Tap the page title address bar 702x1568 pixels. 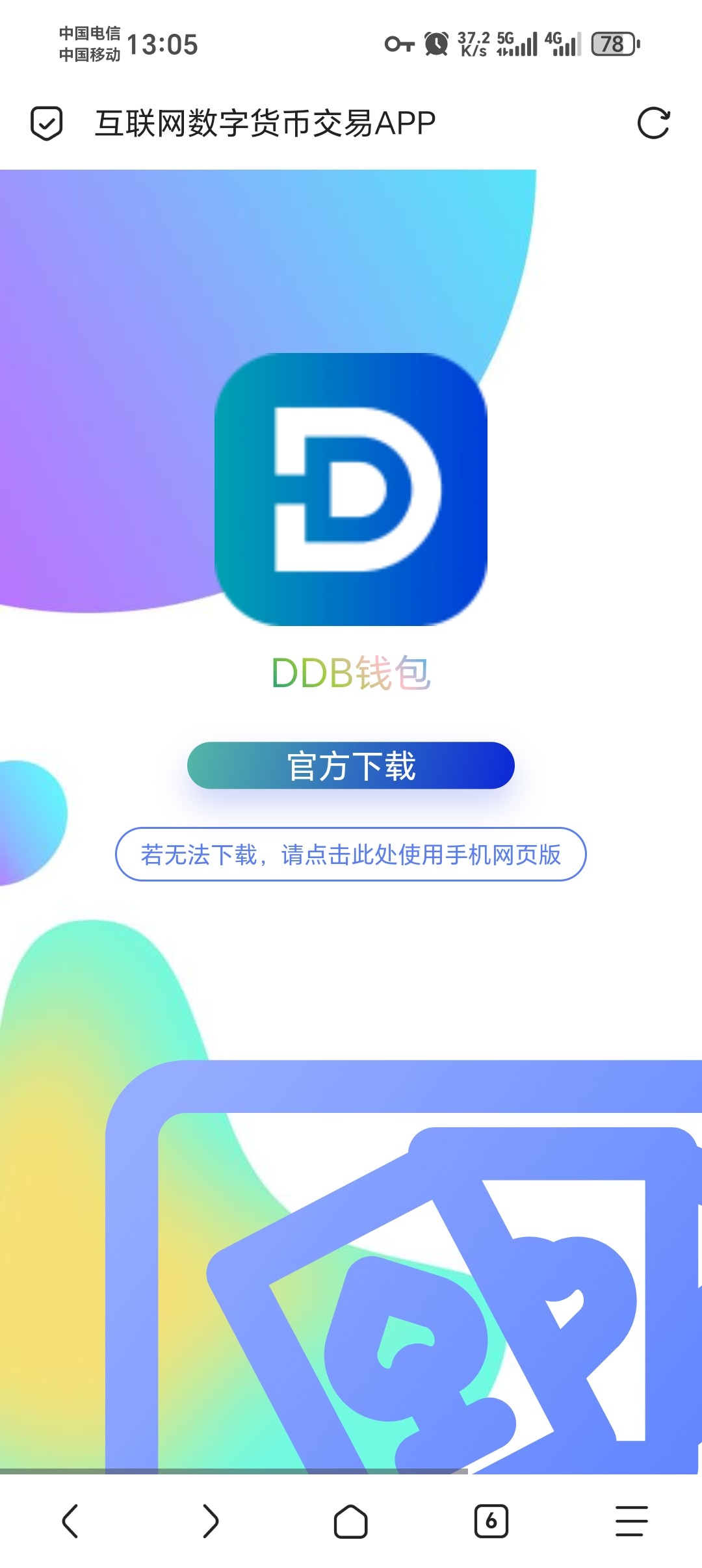265,123
